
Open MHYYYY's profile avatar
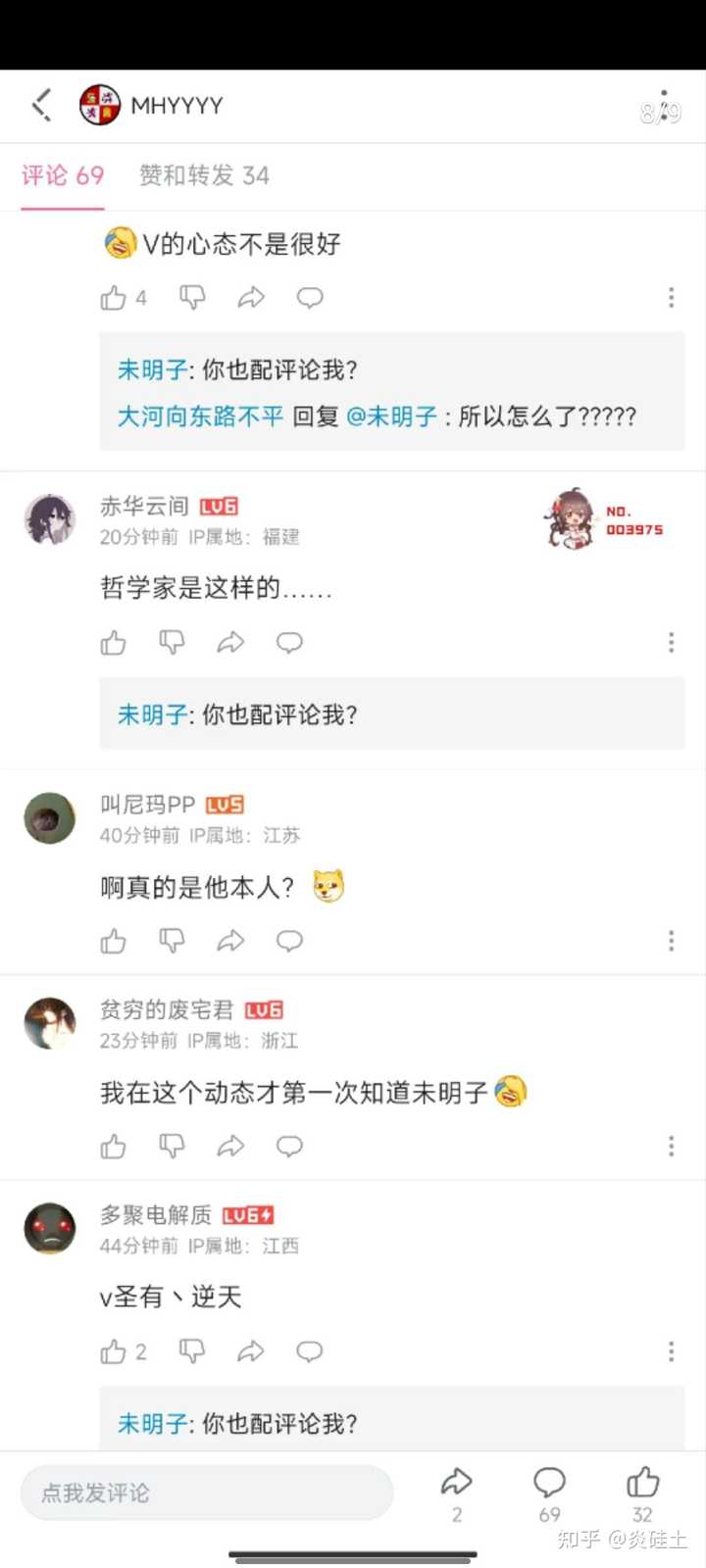point(99,105)
